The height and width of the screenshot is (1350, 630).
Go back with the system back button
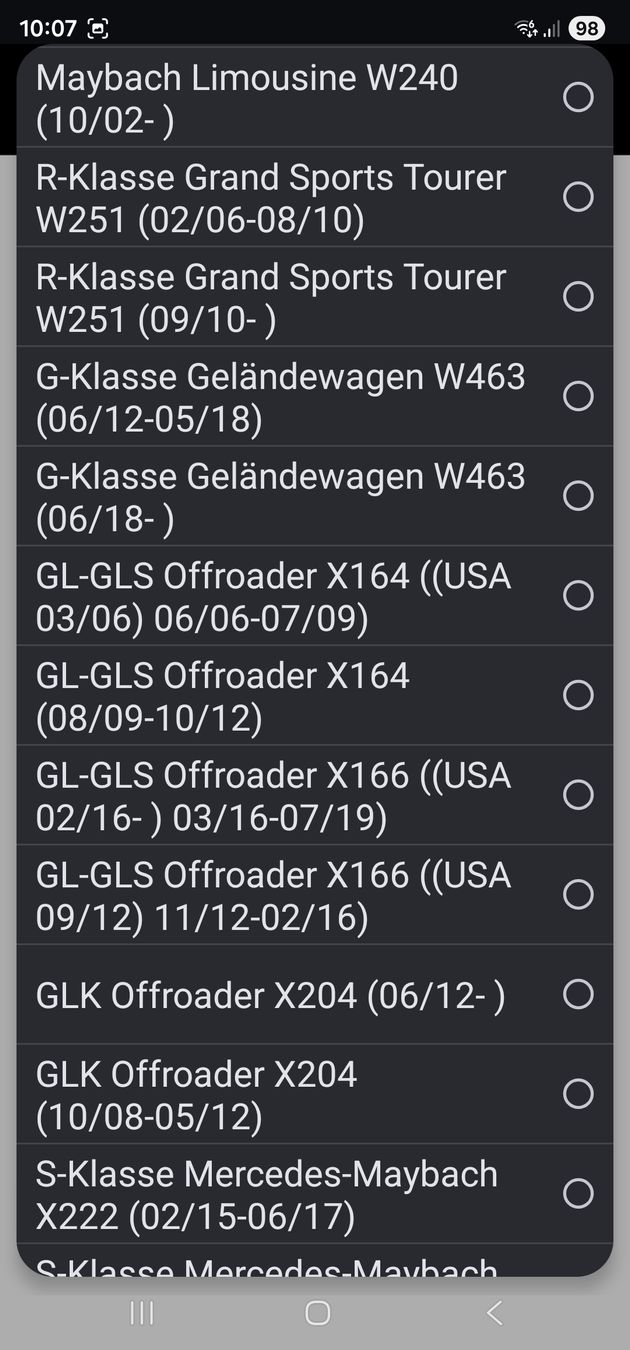493,1313
